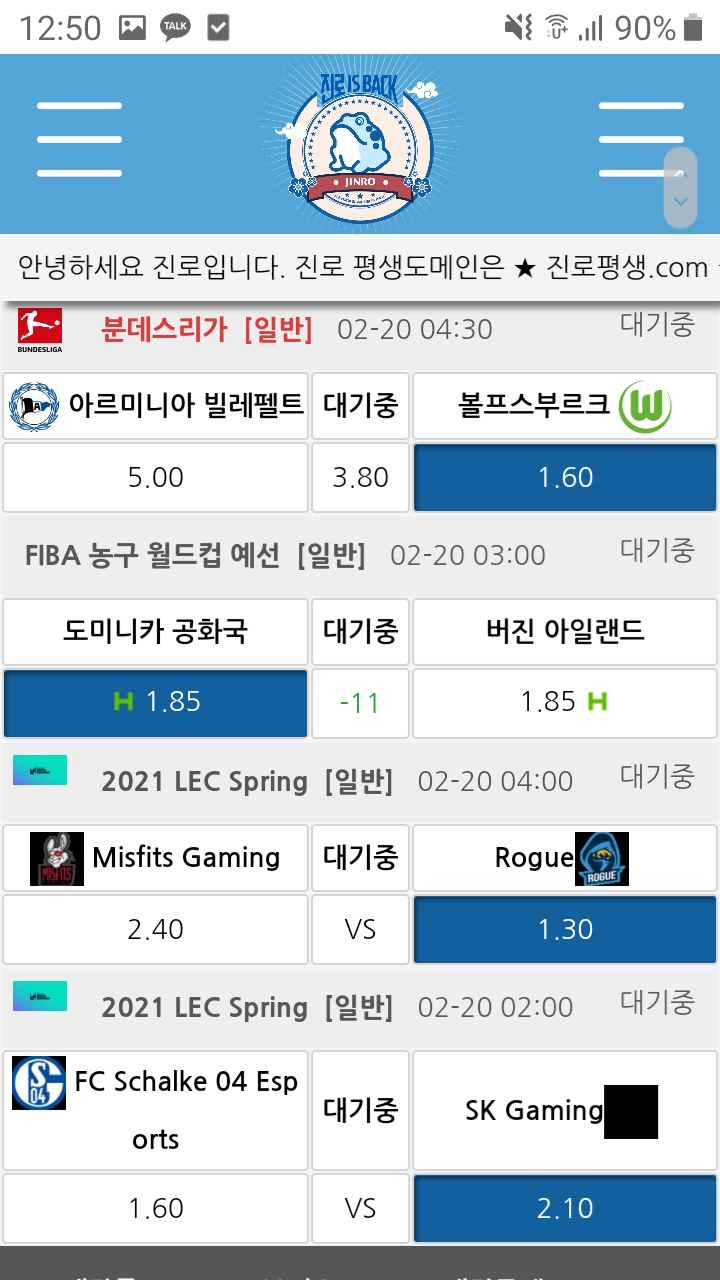Select 아르미니아 빌레펠트 odds 5.00
Image resolution: width=720 pixels, height=1280 pixels.
pyautogui.click(x=155, y=477)
